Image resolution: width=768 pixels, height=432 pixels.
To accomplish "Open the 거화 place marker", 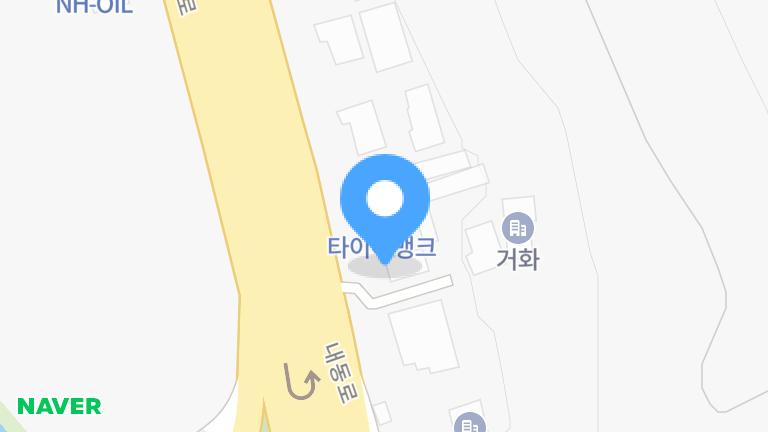I will 517,229.
